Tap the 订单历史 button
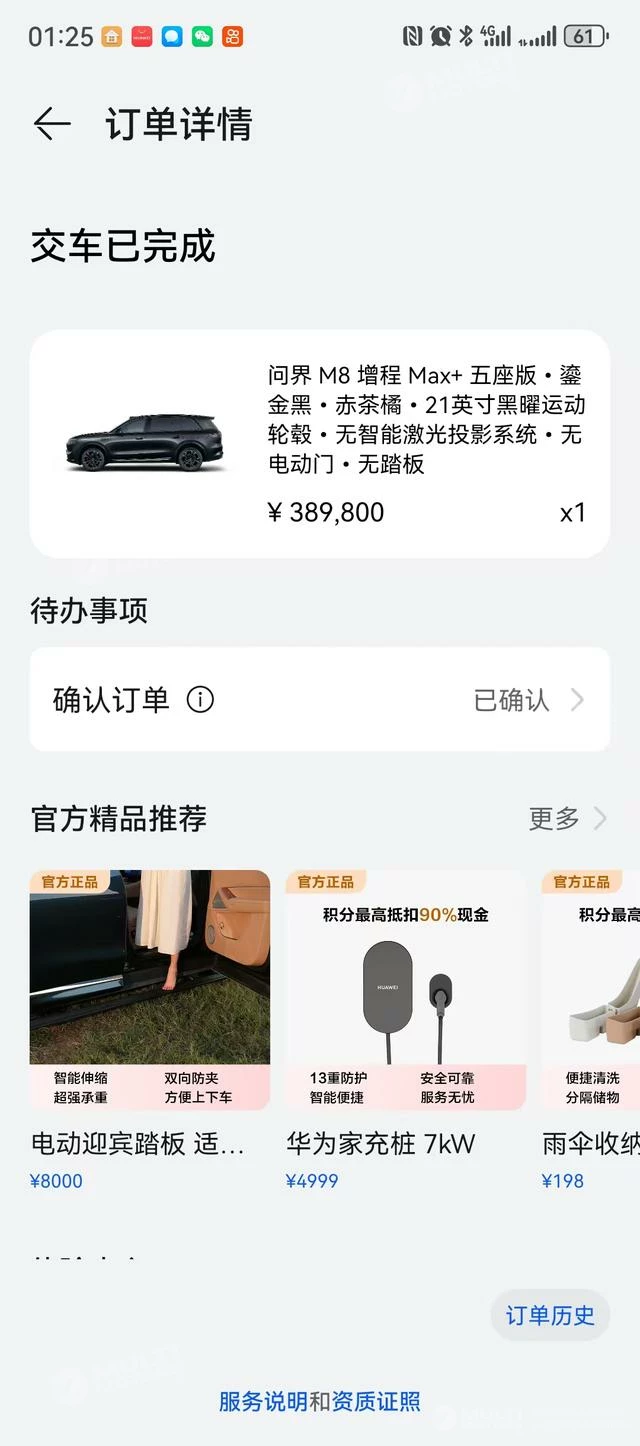This screenshot has width=640, height=1446. pos(550,1315)
